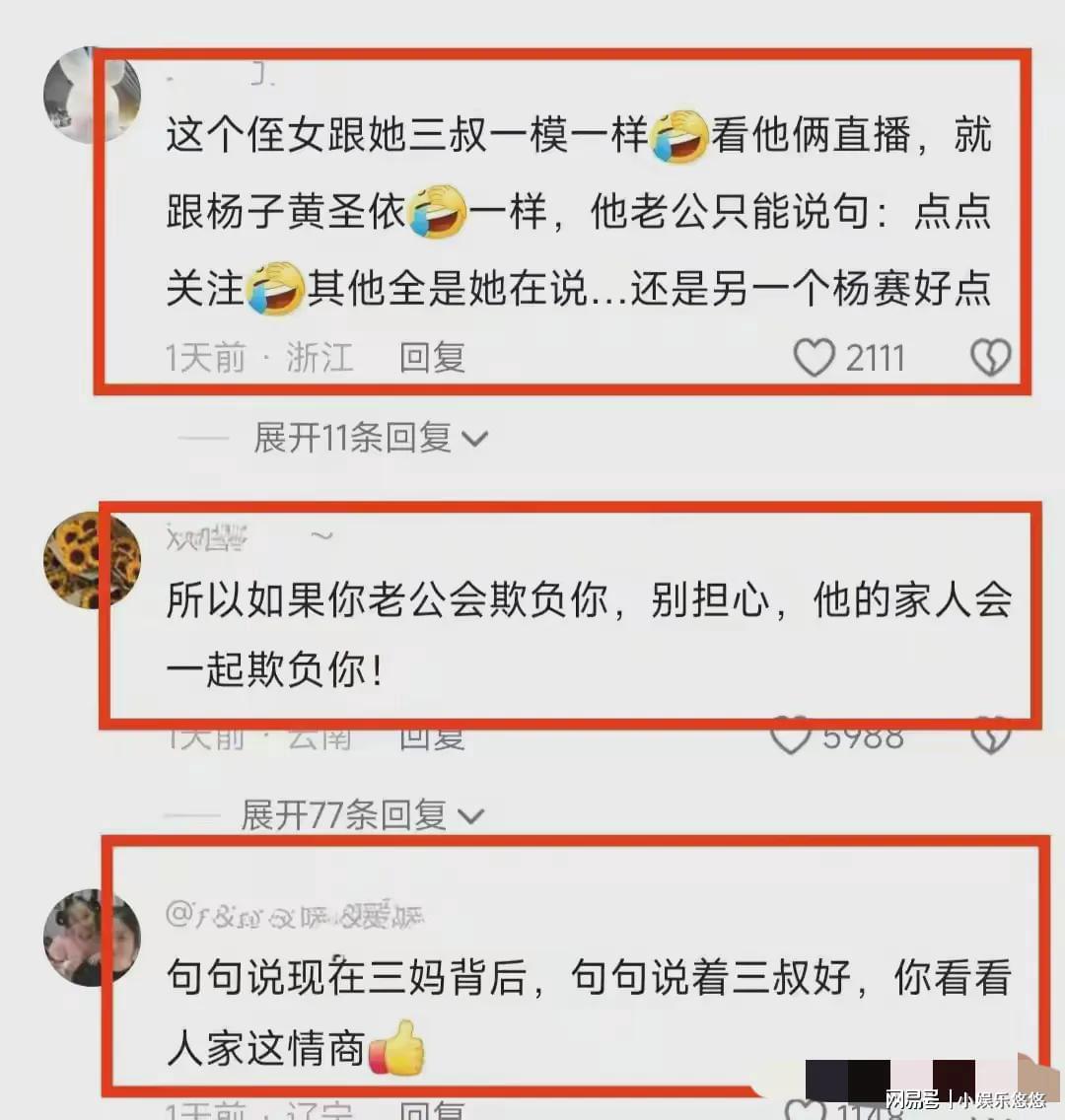
Task: Expand the 77 replies (展开77条回复)
Action: click(362, 814)
